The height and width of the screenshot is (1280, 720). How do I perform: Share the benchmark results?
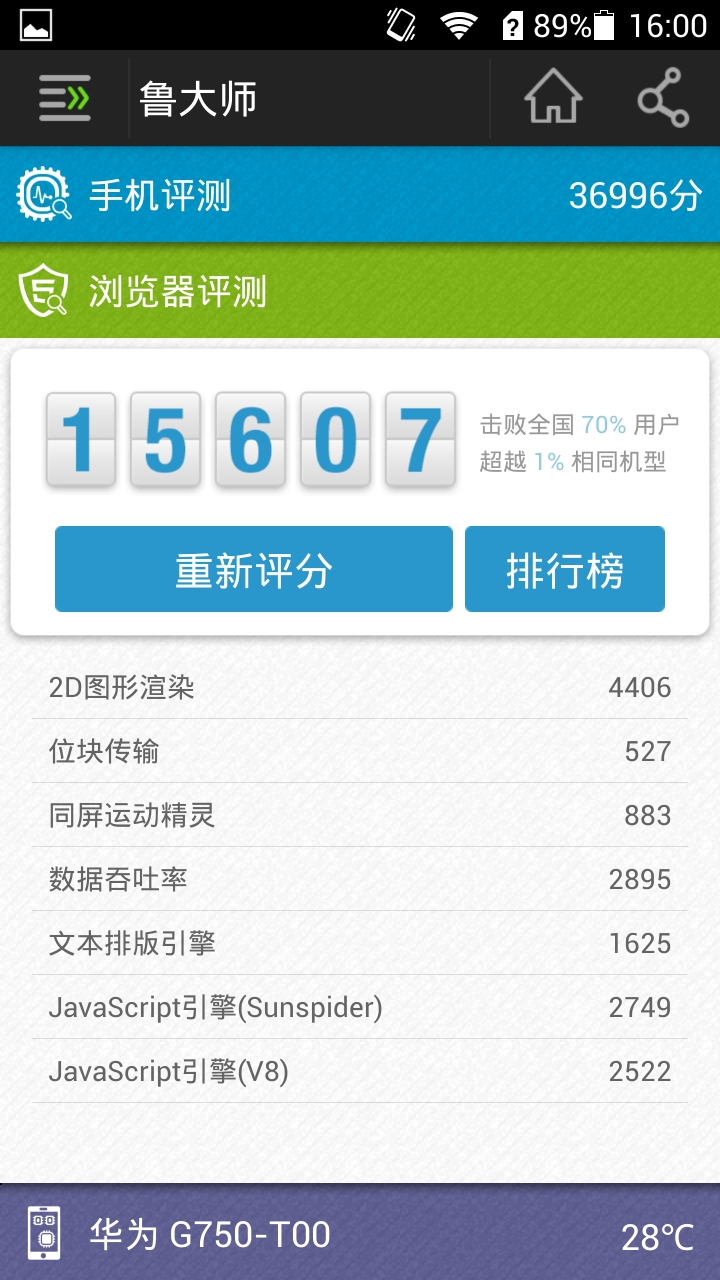pos(663,97)
